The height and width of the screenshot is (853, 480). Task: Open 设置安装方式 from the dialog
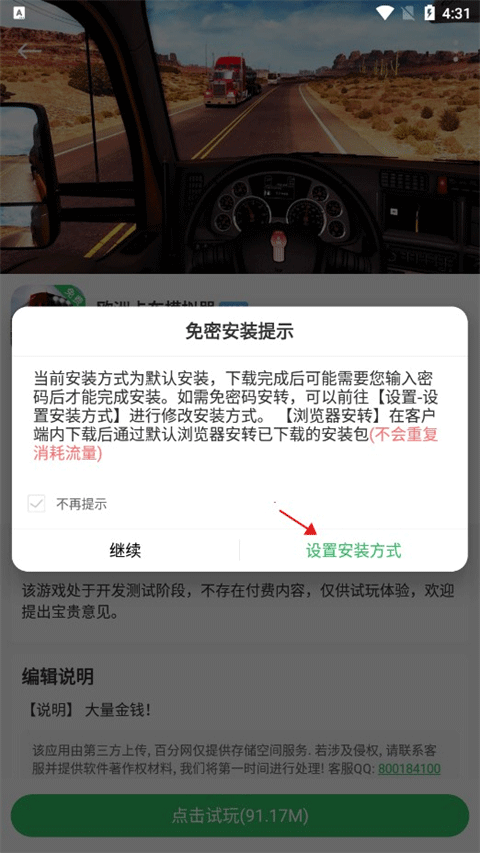tap(354, 550)
